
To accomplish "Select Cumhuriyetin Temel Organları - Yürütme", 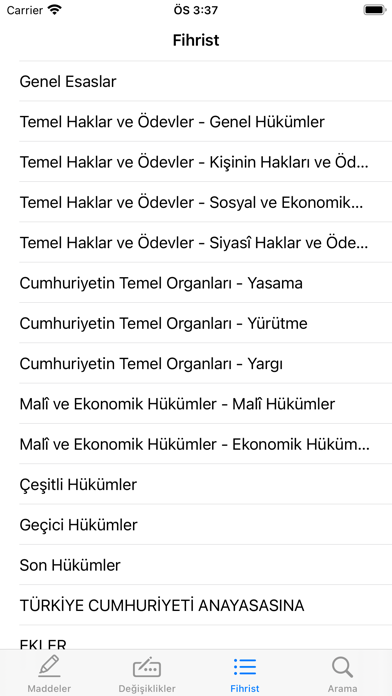I will (x=196, y=323).
